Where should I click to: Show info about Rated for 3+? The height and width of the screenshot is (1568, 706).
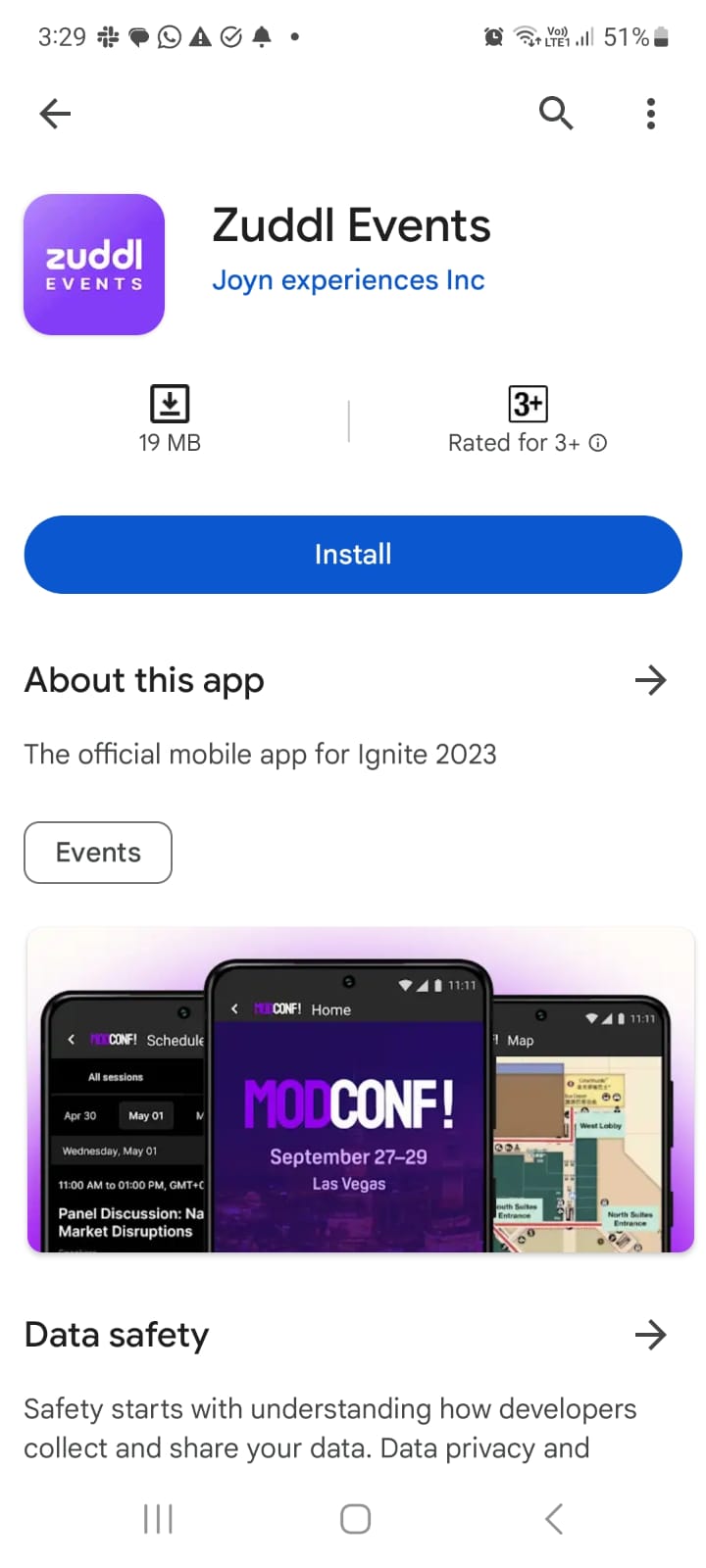(x=597, y=443)
